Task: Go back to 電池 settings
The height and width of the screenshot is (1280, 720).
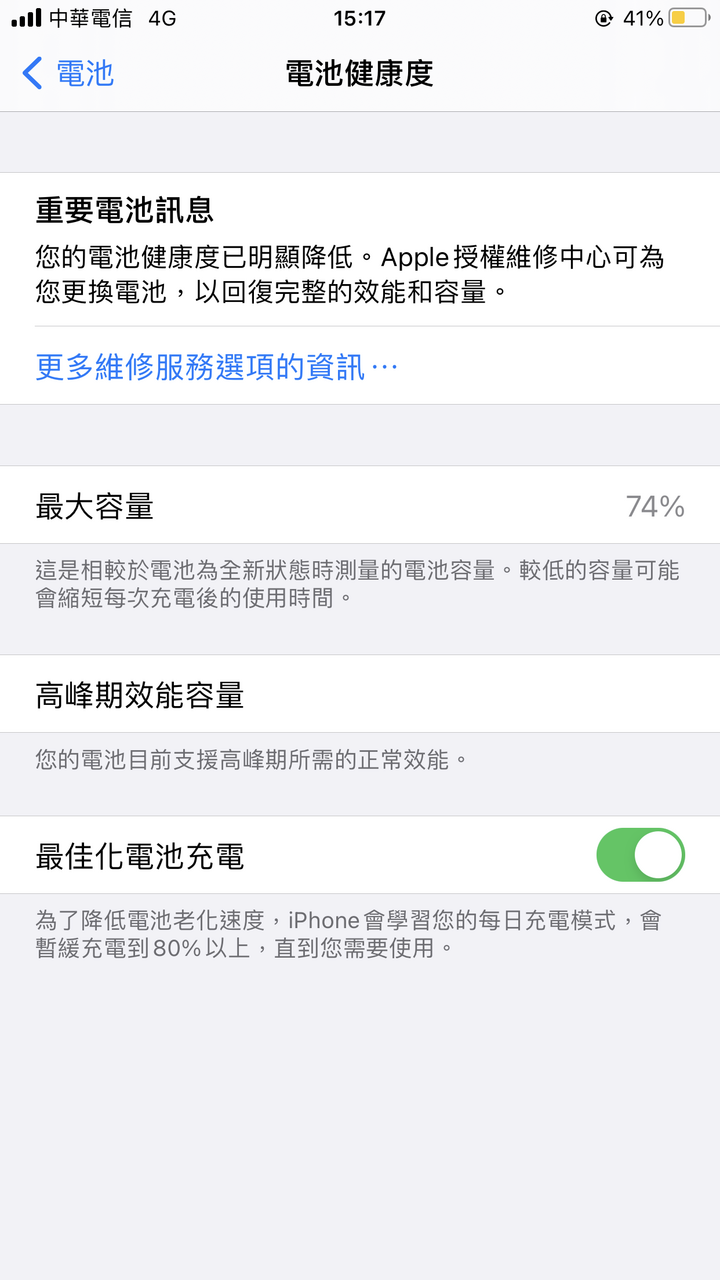Action: [68, 73]
